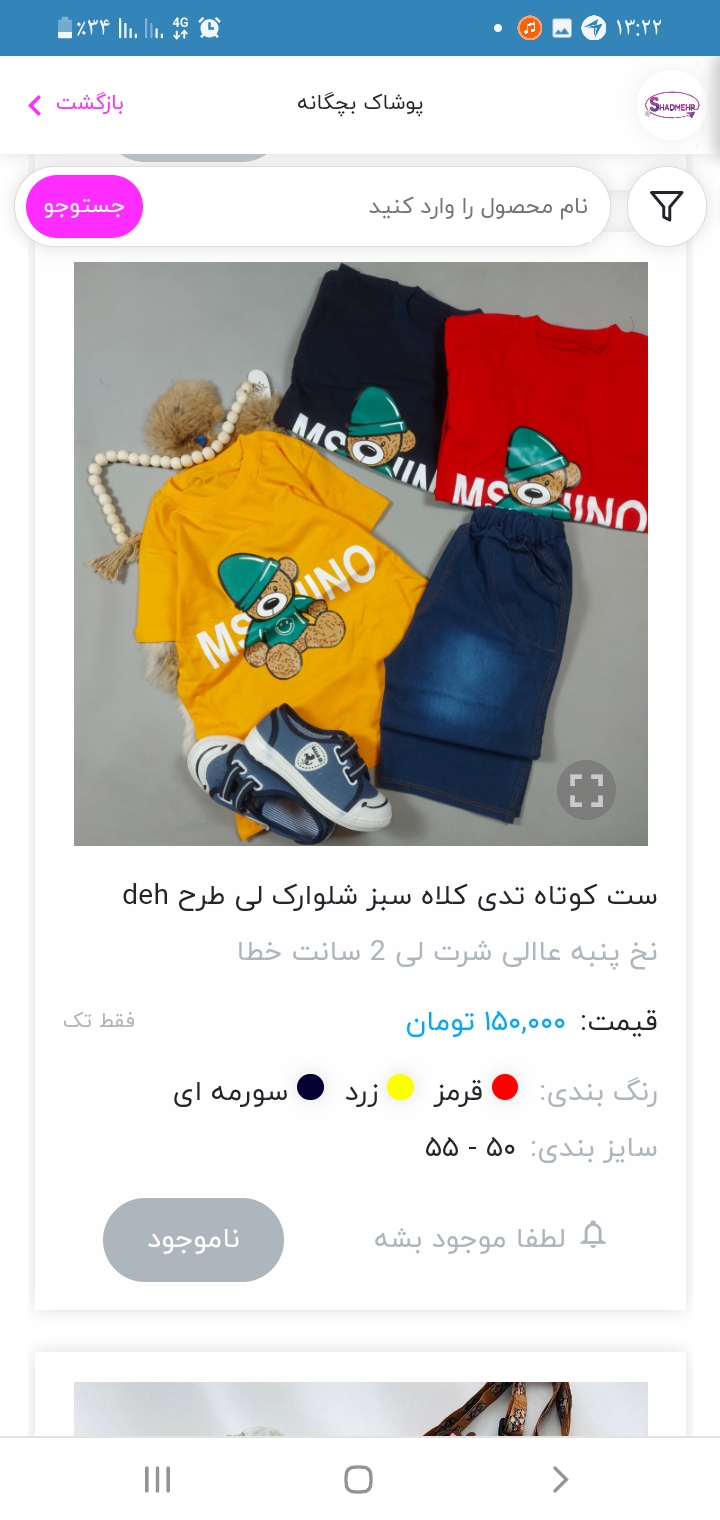Tap لطفا موجود بشه notify bell

point(490,1238)
